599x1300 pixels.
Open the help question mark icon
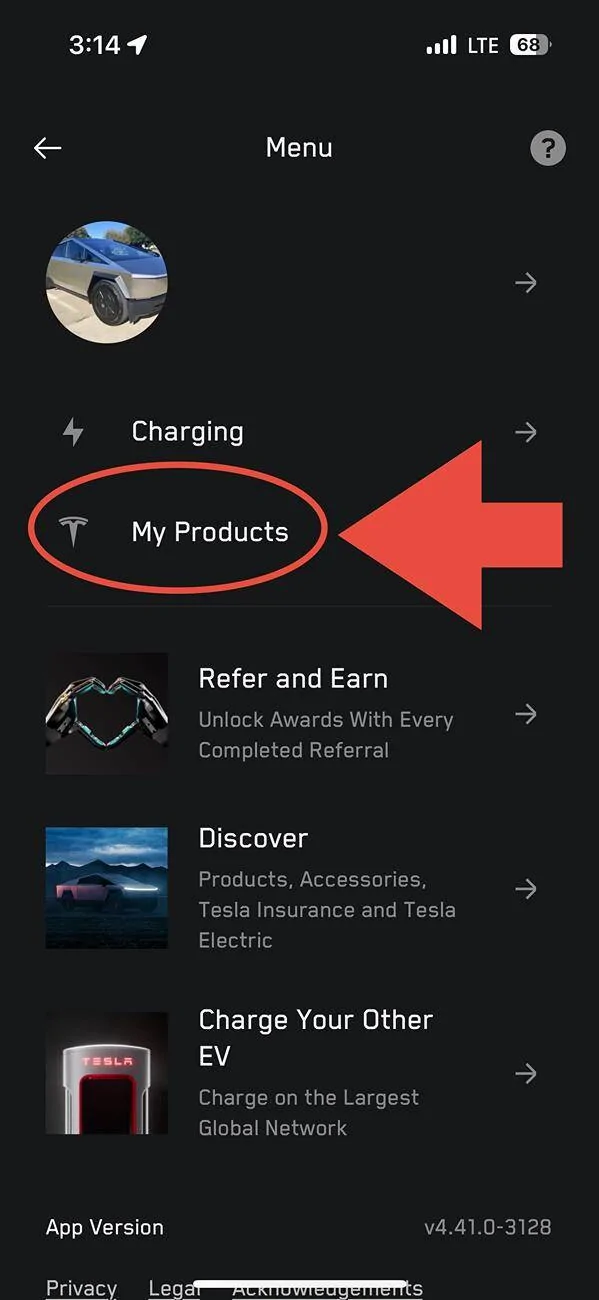pos(547,149)
